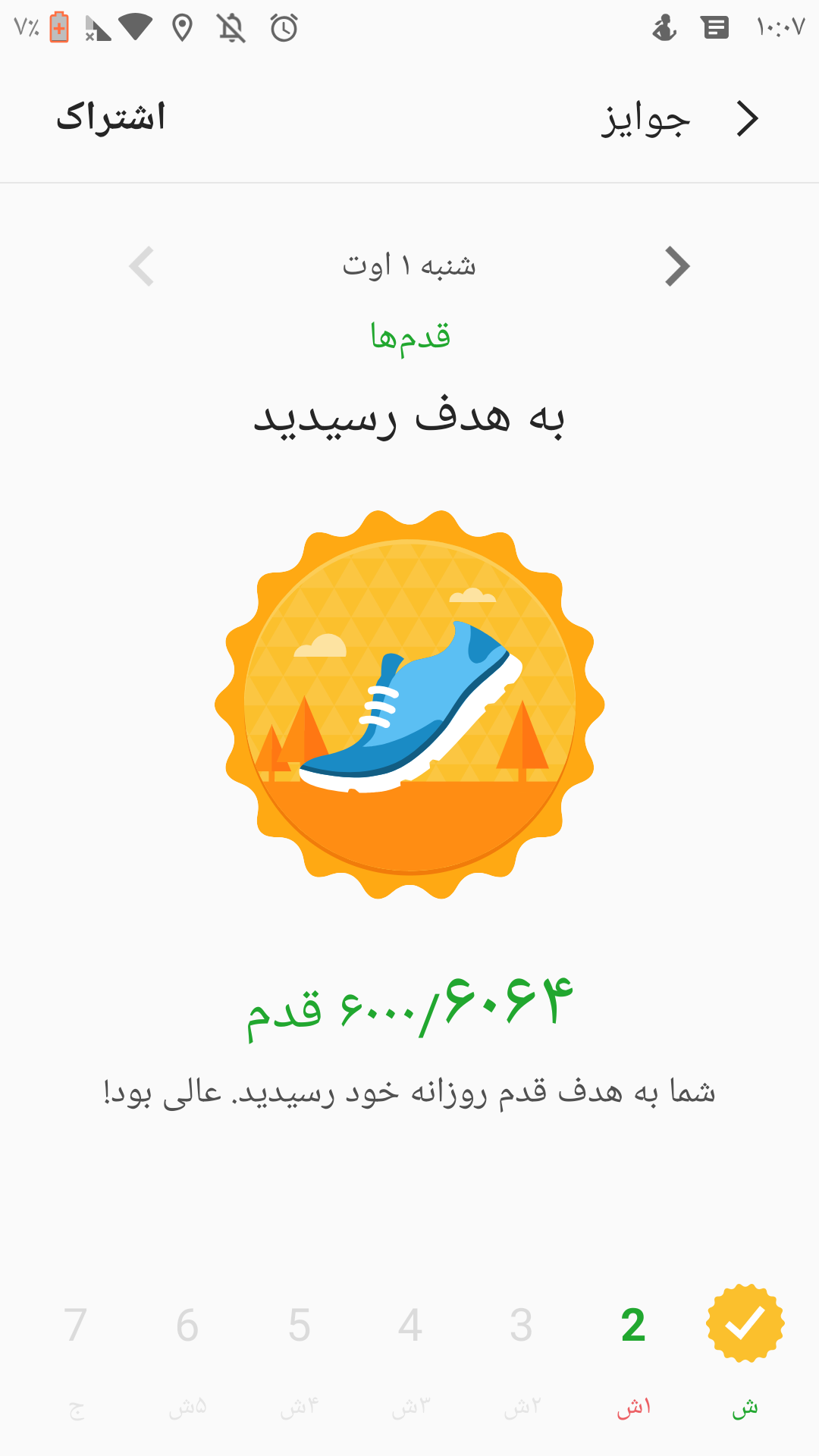The width and height of the screenshot is (819, 1456).
Task: Tap the اشتراک share button
Action: pyautogui.click(x=111, y=118)
